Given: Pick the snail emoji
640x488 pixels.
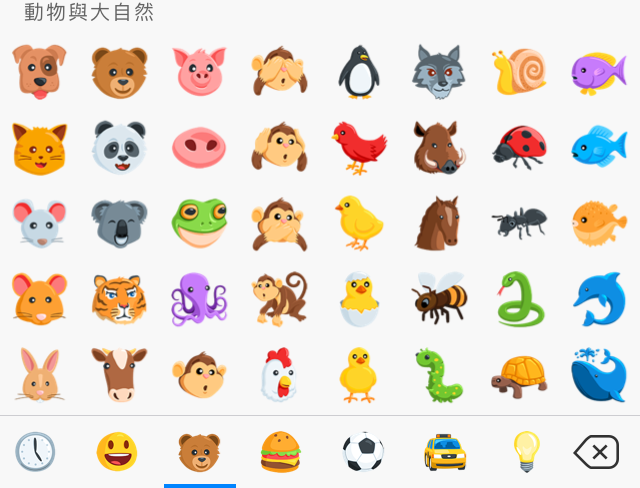Looking at the screenshot, I should pos(519,71).
